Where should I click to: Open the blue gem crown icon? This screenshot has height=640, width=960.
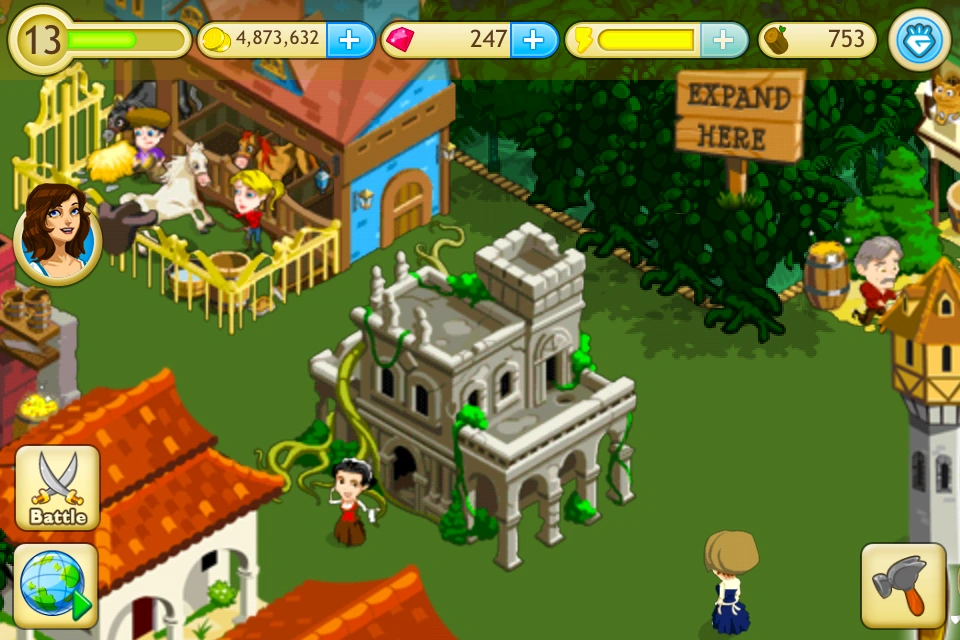point(919,39)
